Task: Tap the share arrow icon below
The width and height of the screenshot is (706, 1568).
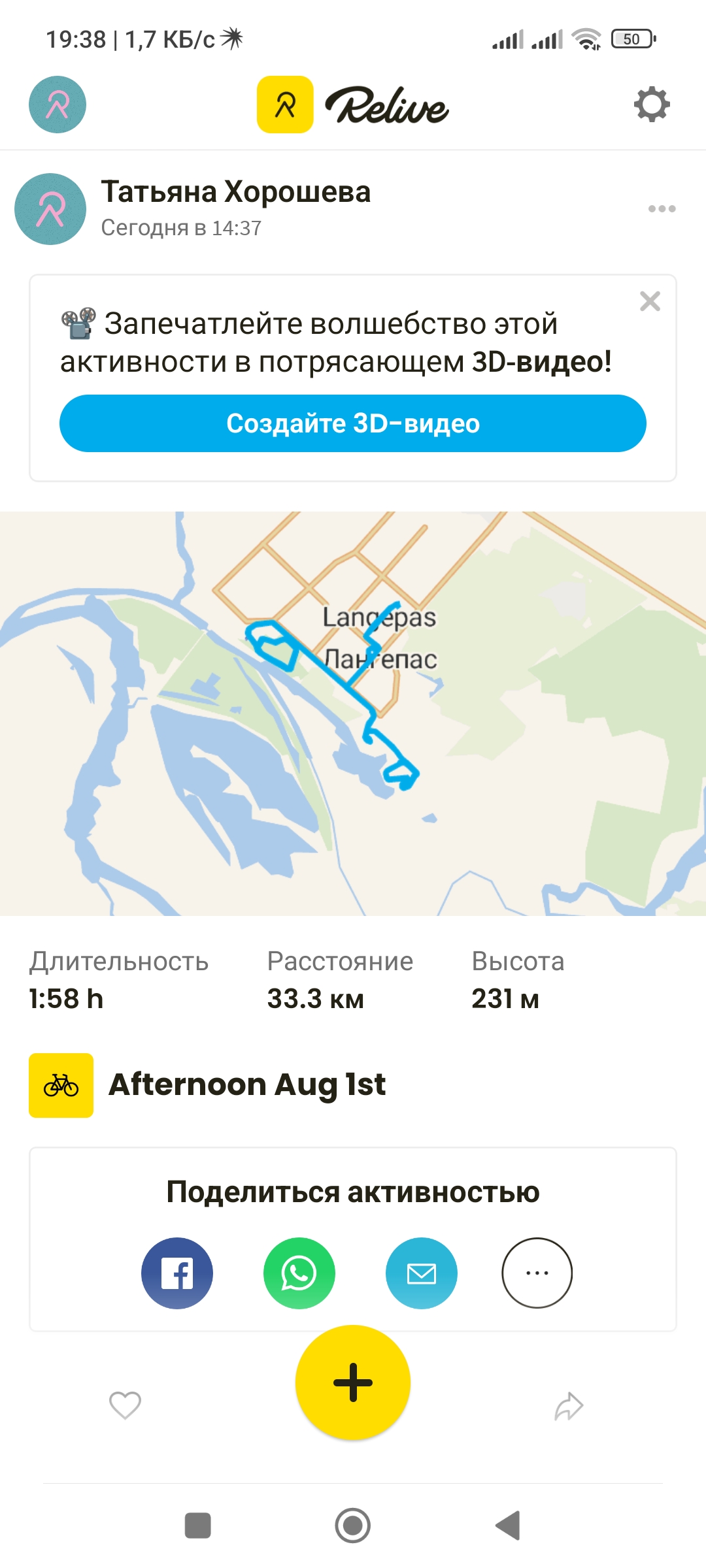Action: point(569,1406)
